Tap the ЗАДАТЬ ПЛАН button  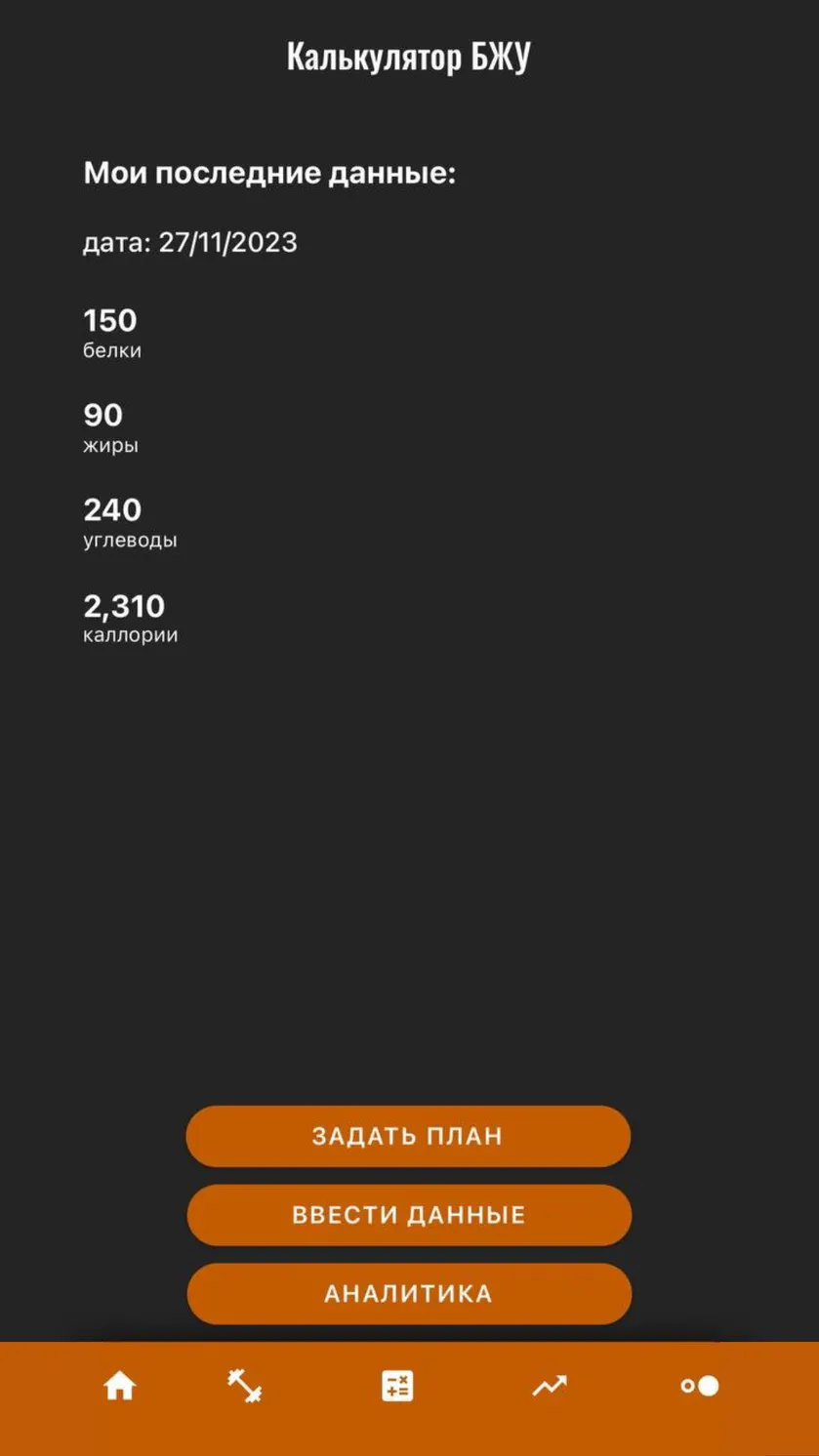tap(408, 1136)
